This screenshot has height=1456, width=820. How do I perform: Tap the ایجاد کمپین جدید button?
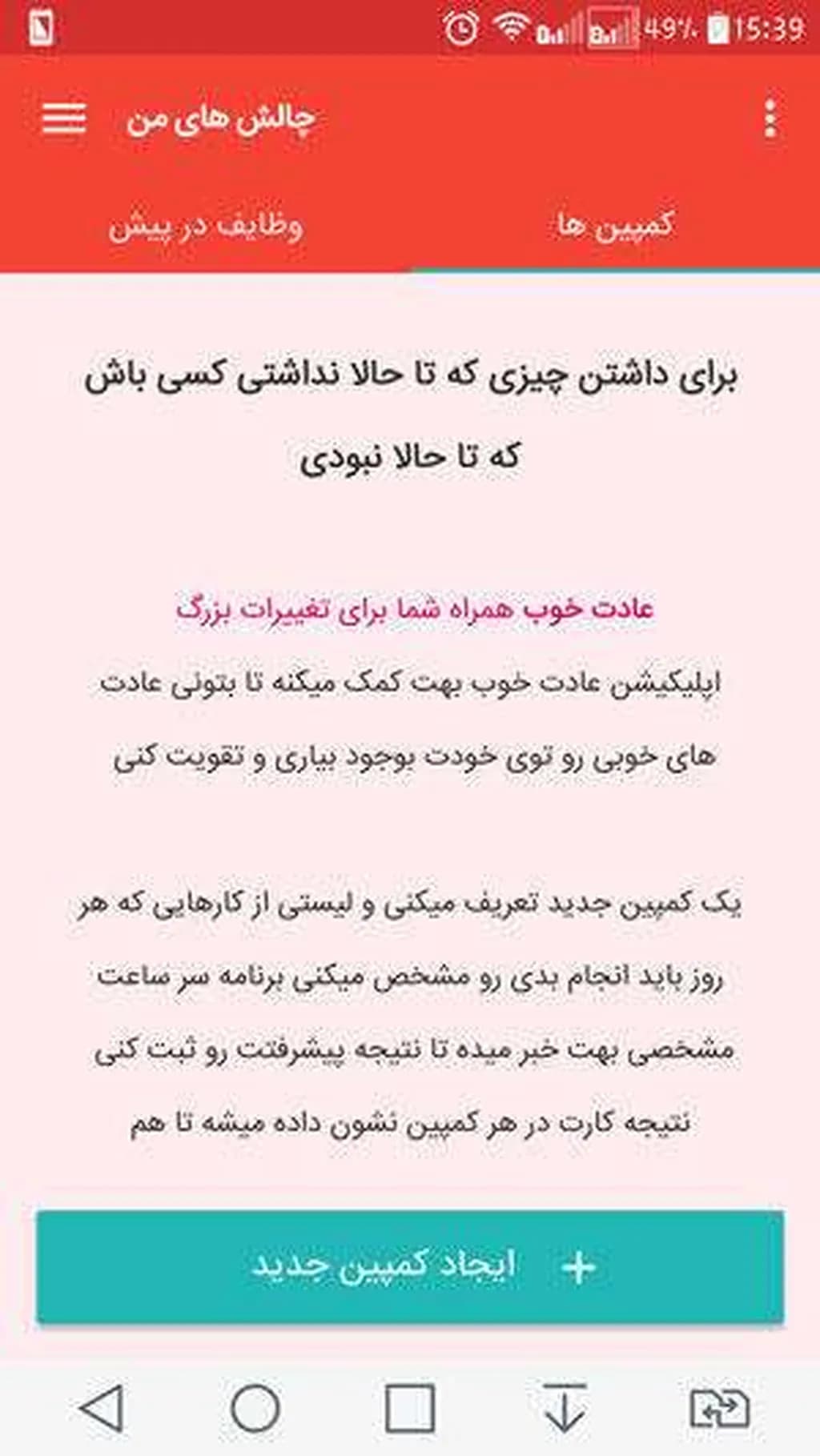coord(410,1266)
